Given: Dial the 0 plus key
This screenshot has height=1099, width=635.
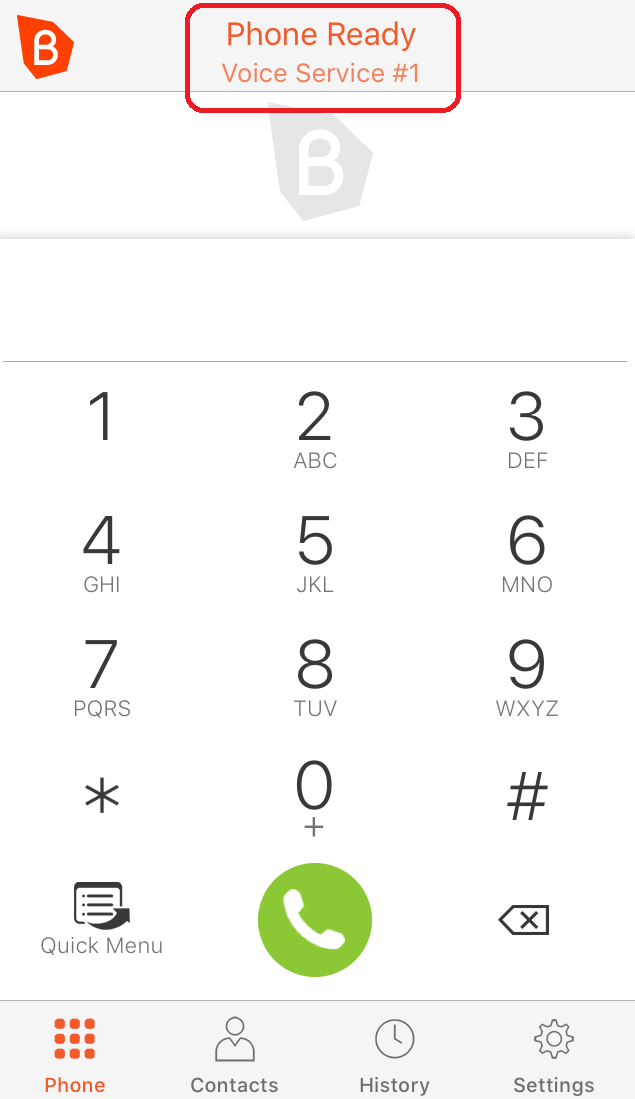Looking at the screenshot, I should click(314, 798).
